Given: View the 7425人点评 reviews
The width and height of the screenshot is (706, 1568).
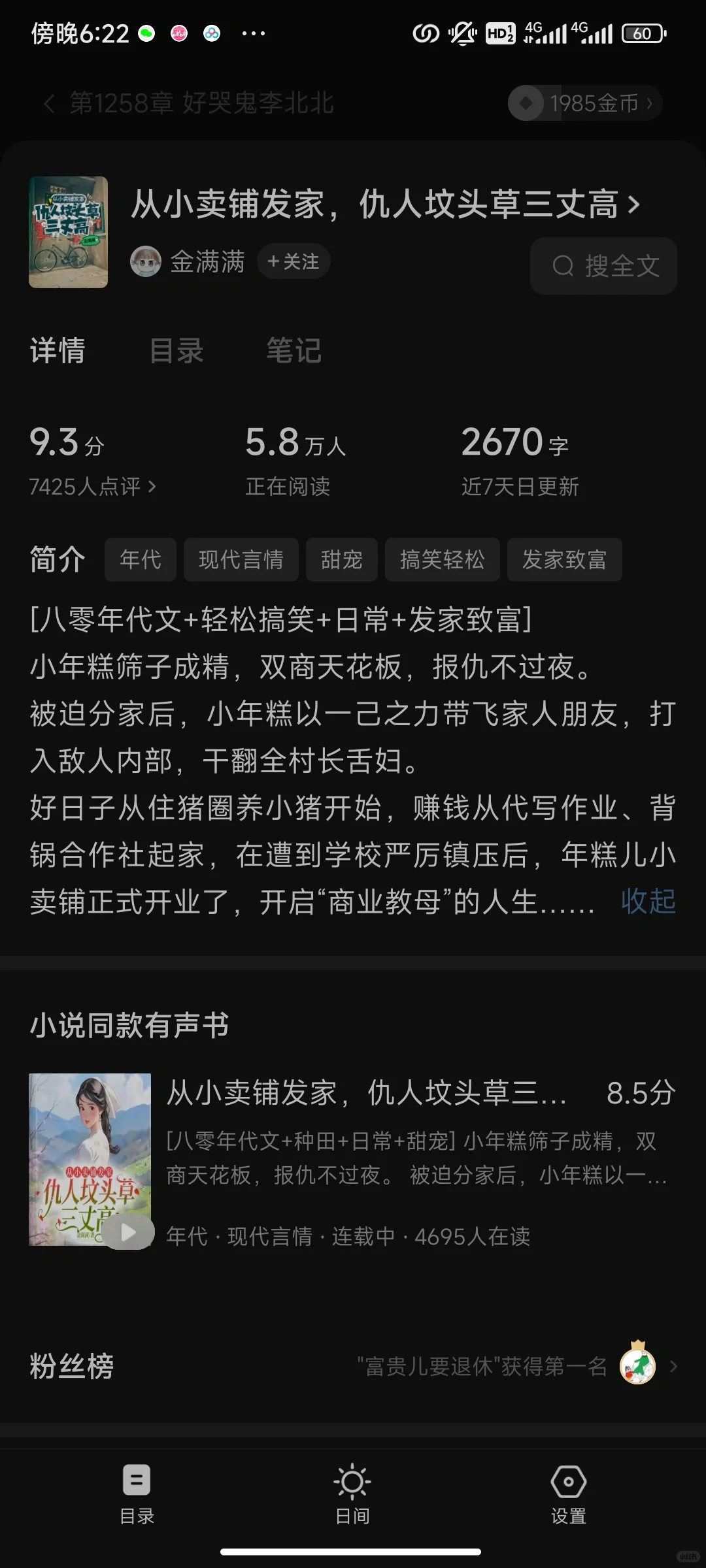Looking at the screenshot, I should tap(93, 487).
